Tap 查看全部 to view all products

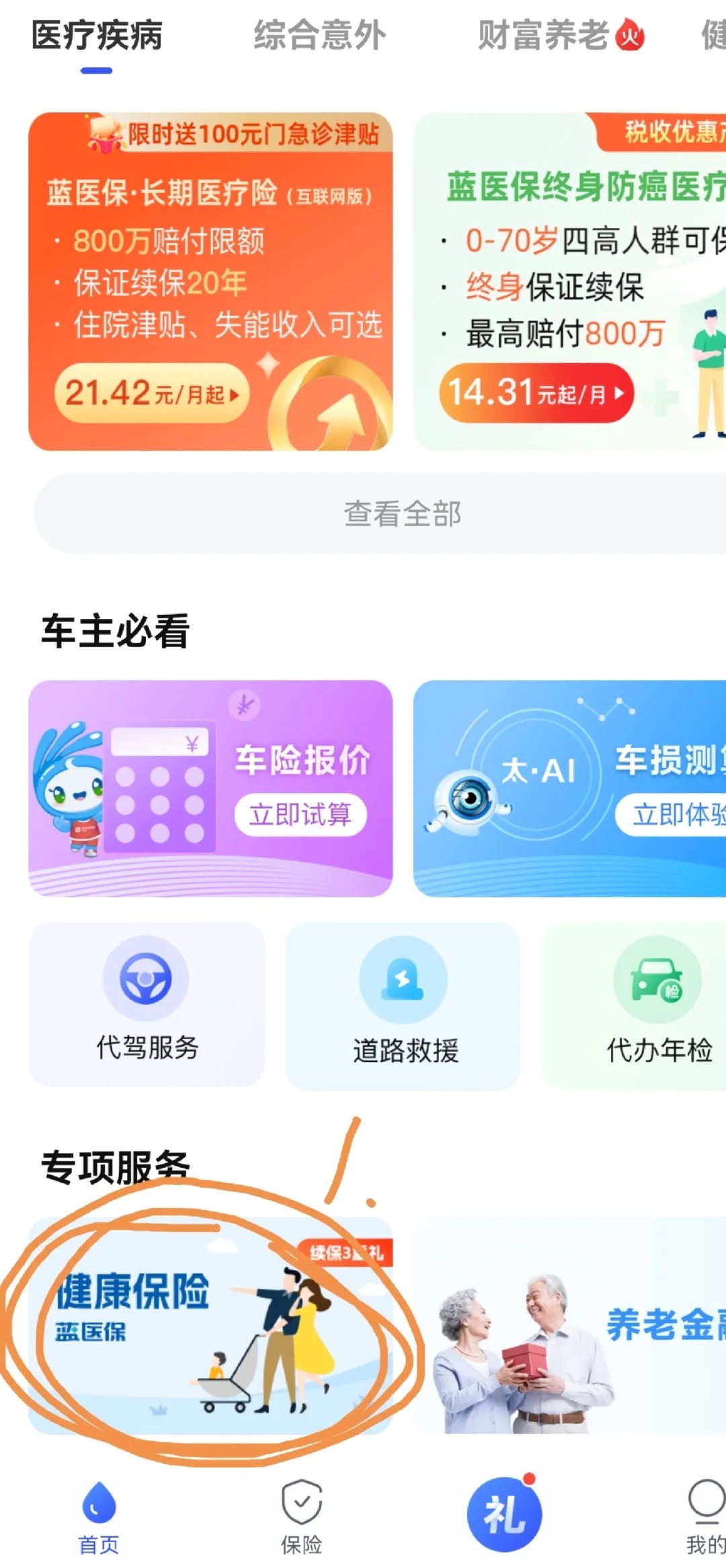pos(402,514)
